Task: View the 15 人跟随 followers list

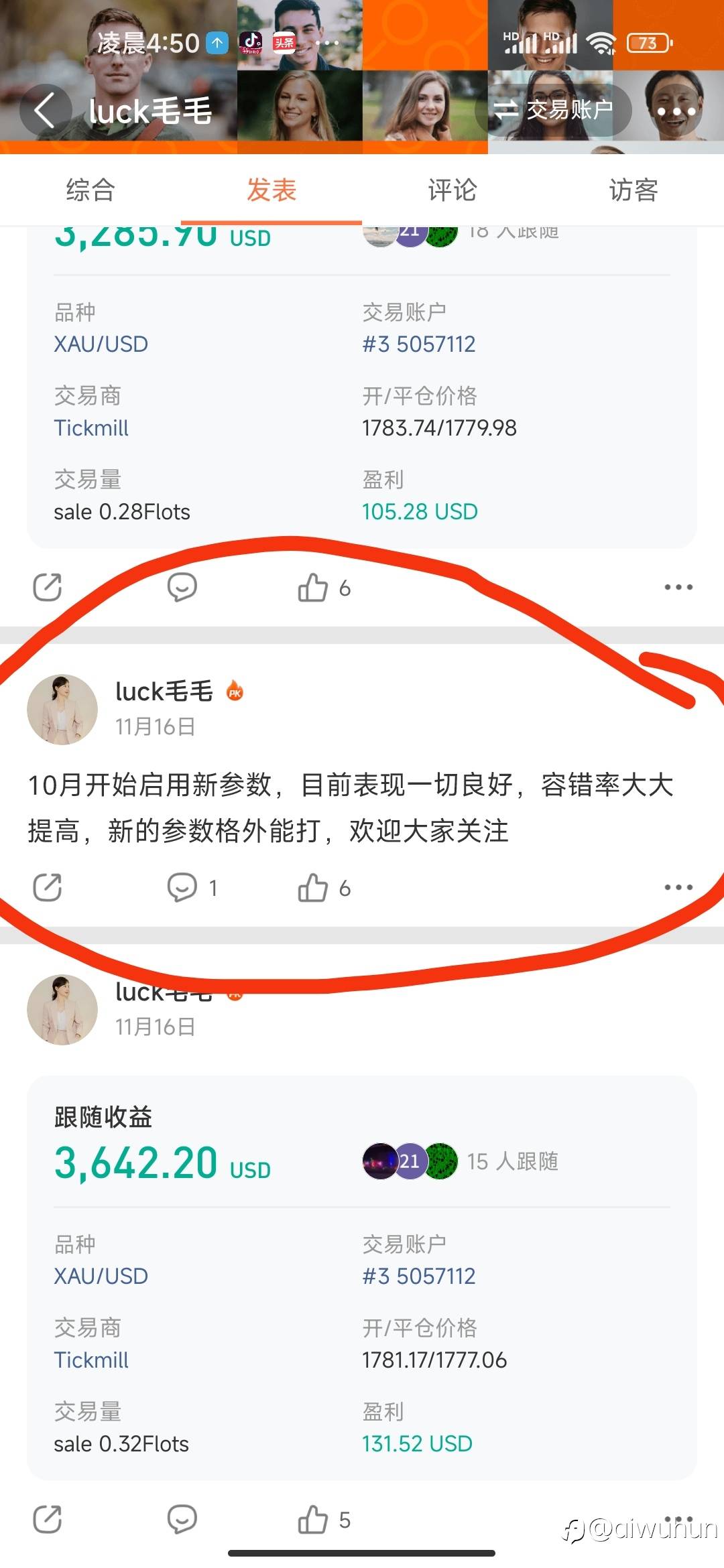Action: click(512, 1161)
